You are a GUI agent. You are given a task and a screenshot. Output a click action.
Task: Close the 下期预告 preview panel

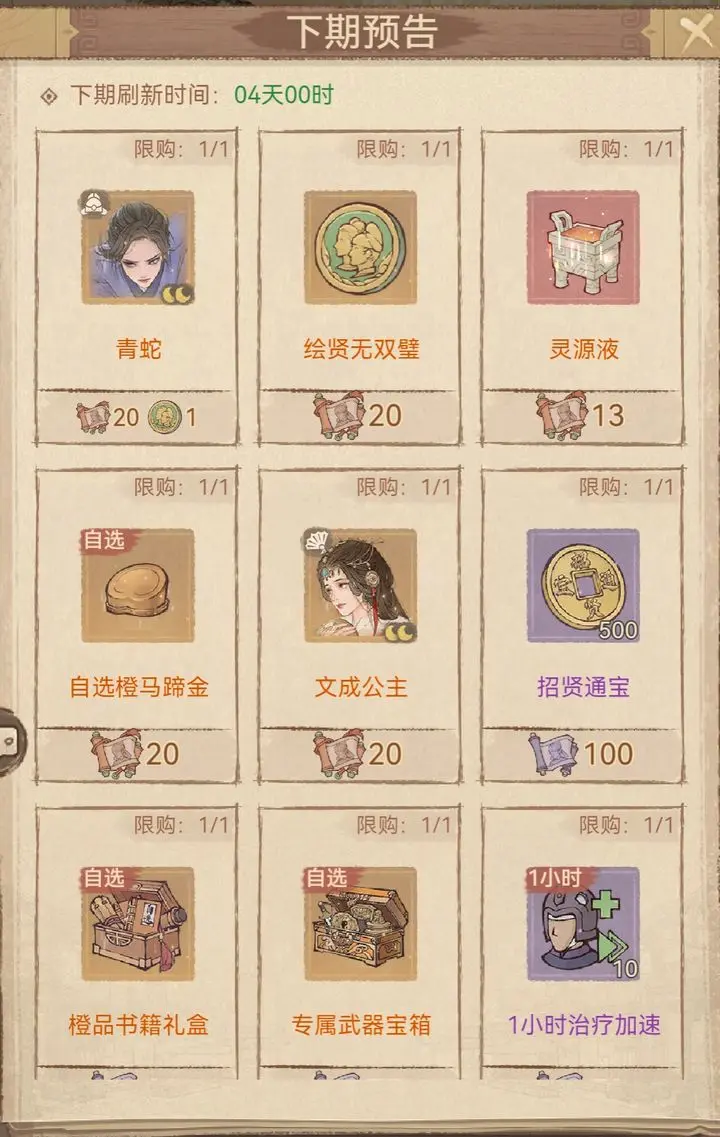(x=696, y=31)
